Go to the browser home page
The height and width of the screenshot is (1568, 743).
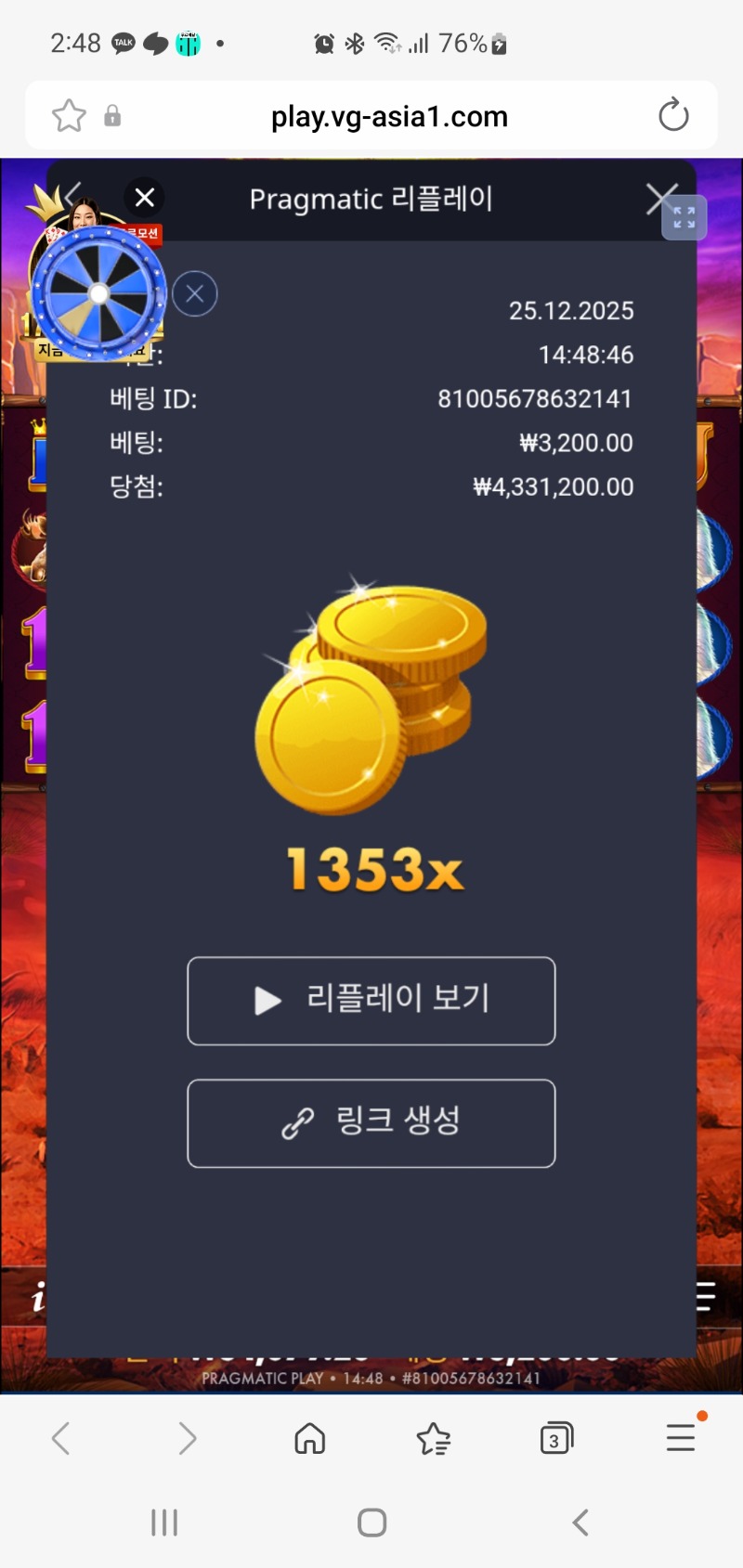coord(309,1438)
